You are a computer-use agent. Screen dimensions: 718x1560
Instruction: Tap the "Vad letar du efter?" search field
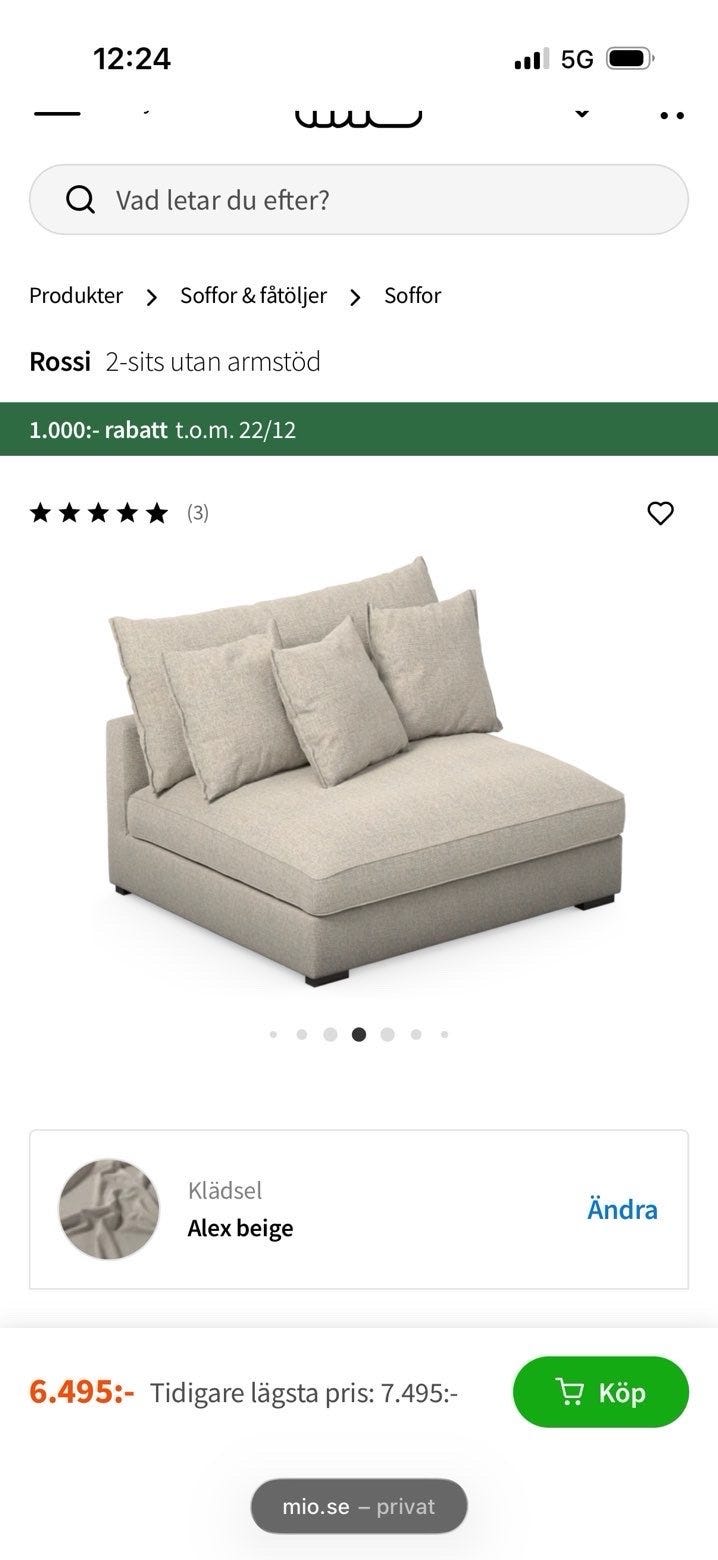(358, 200)
